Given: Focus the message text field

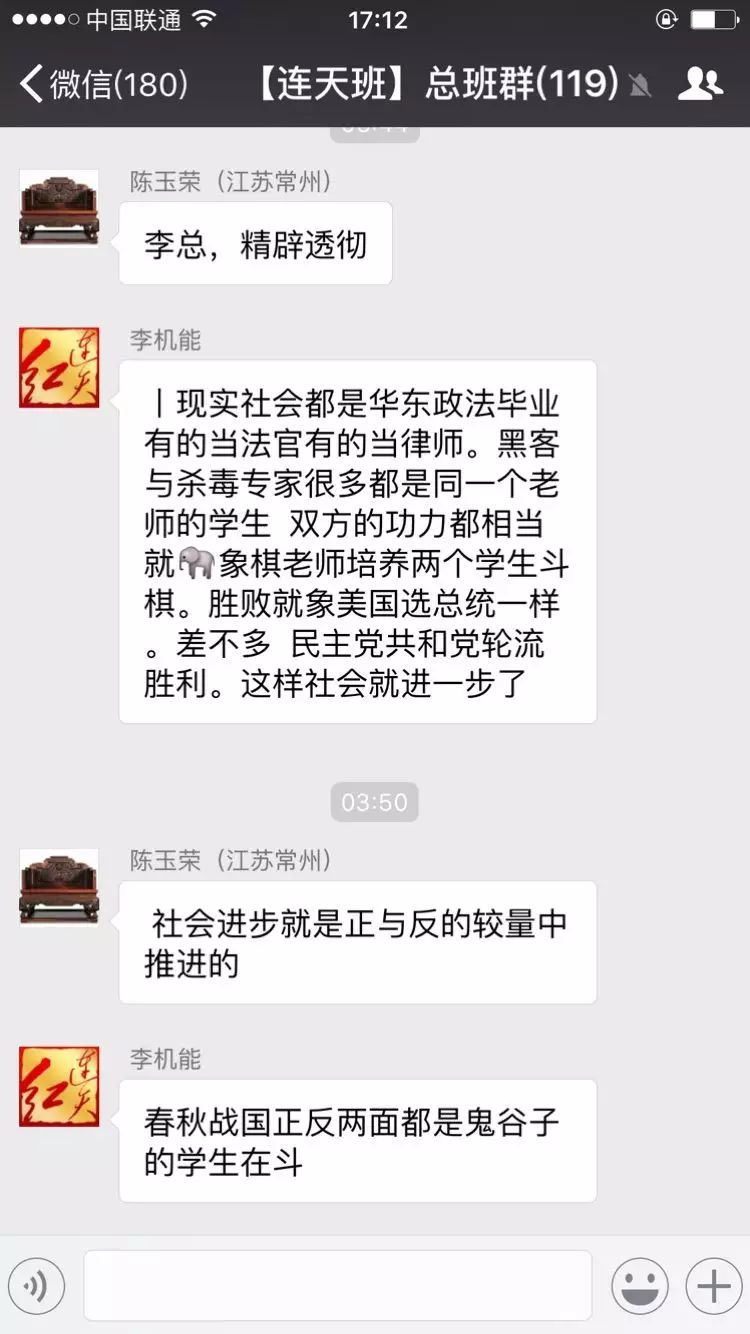Looking at the screenshot, I should 337,1285.
